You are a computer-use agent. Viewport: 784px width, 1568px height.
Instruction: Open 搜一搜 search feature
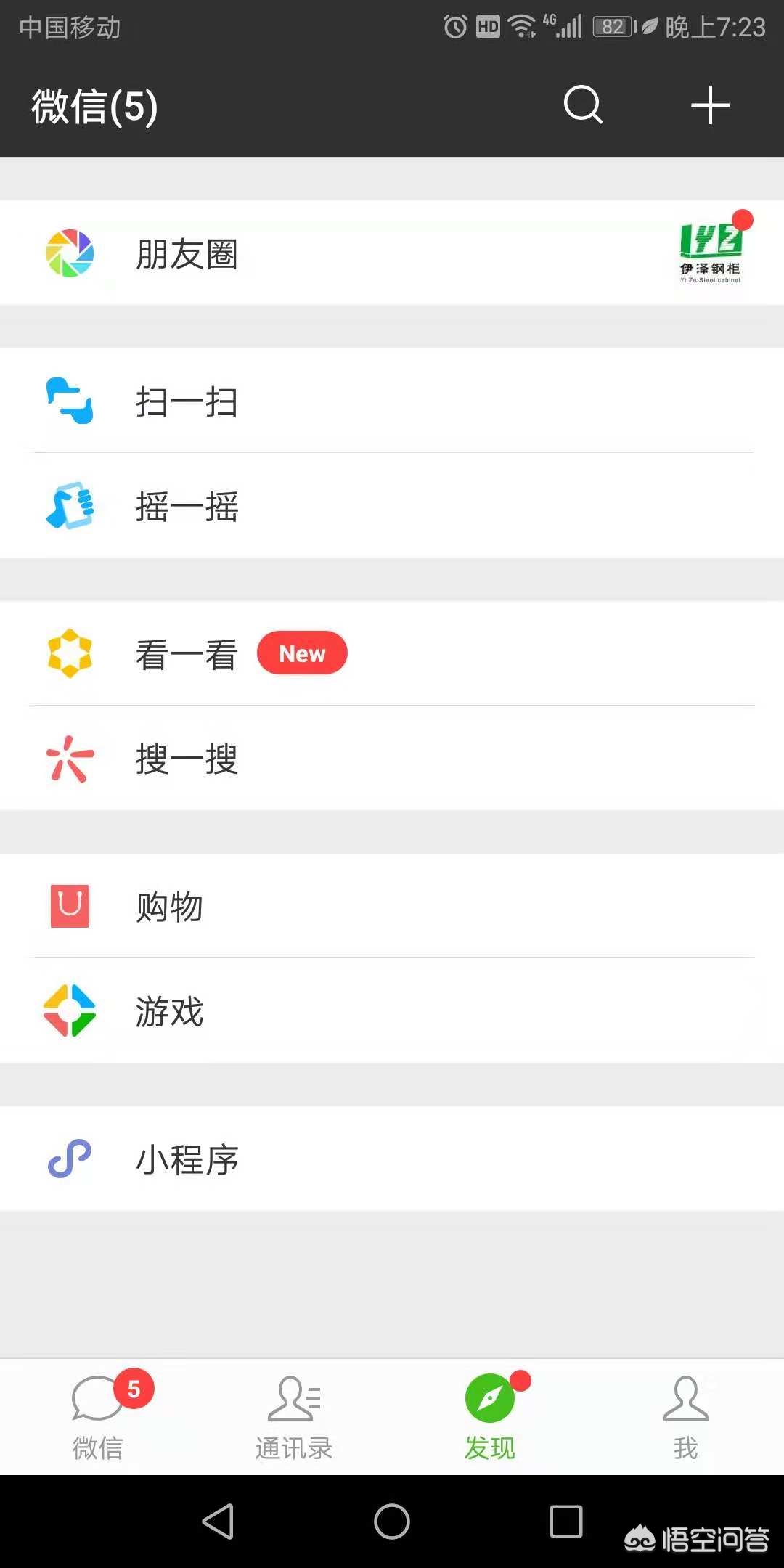tap(392, 759)
